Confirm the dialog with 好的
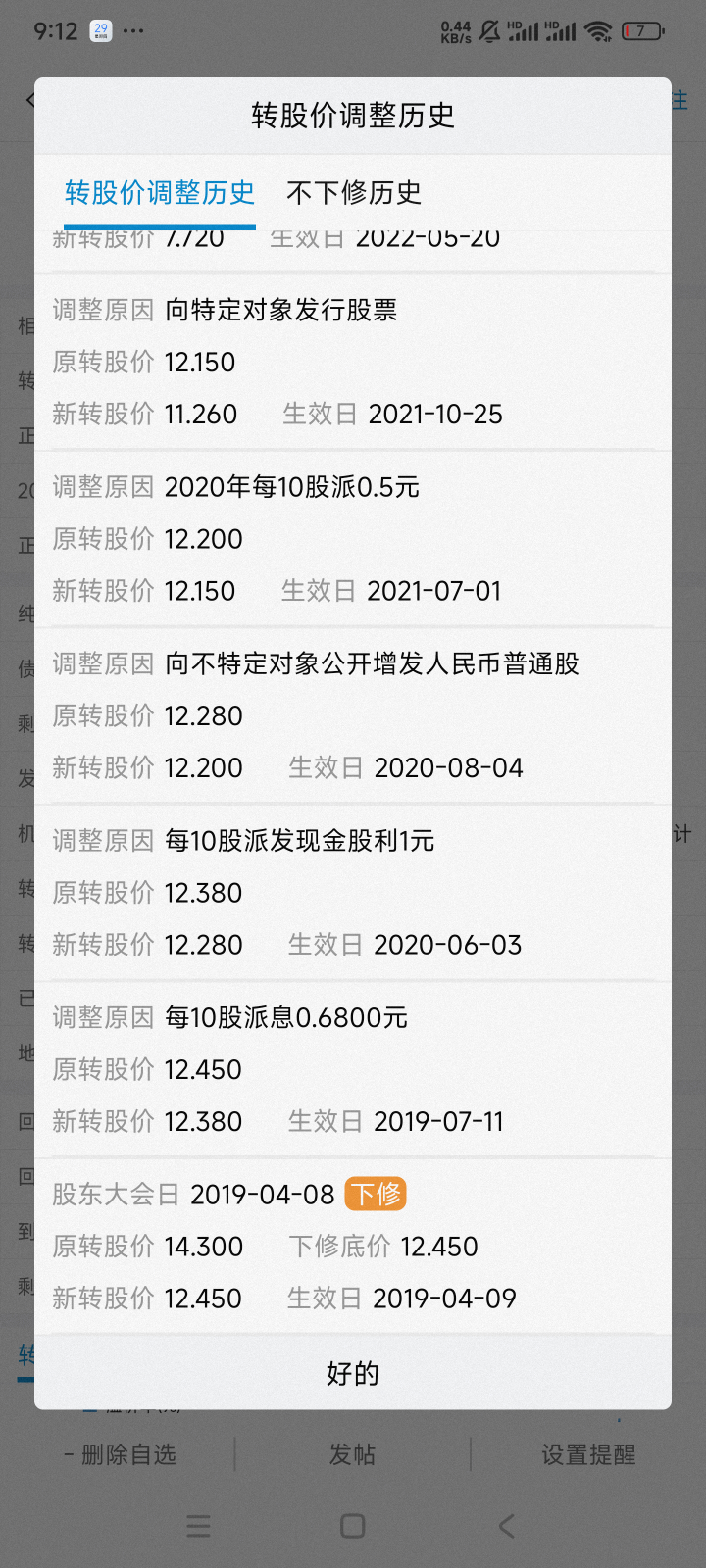706x1568 pixels. pyautogui.click(x=353, y=1373)
